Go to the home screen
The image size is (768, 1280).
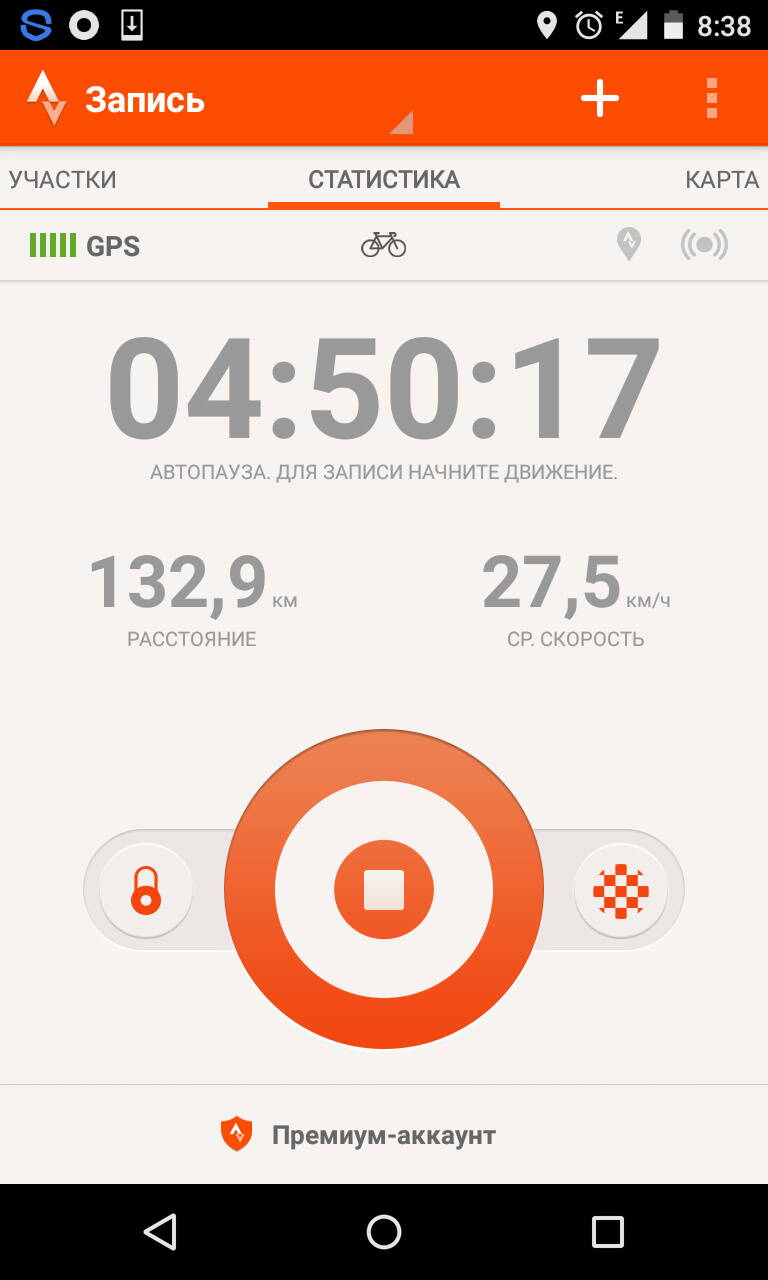click(x=384, y=1232)
